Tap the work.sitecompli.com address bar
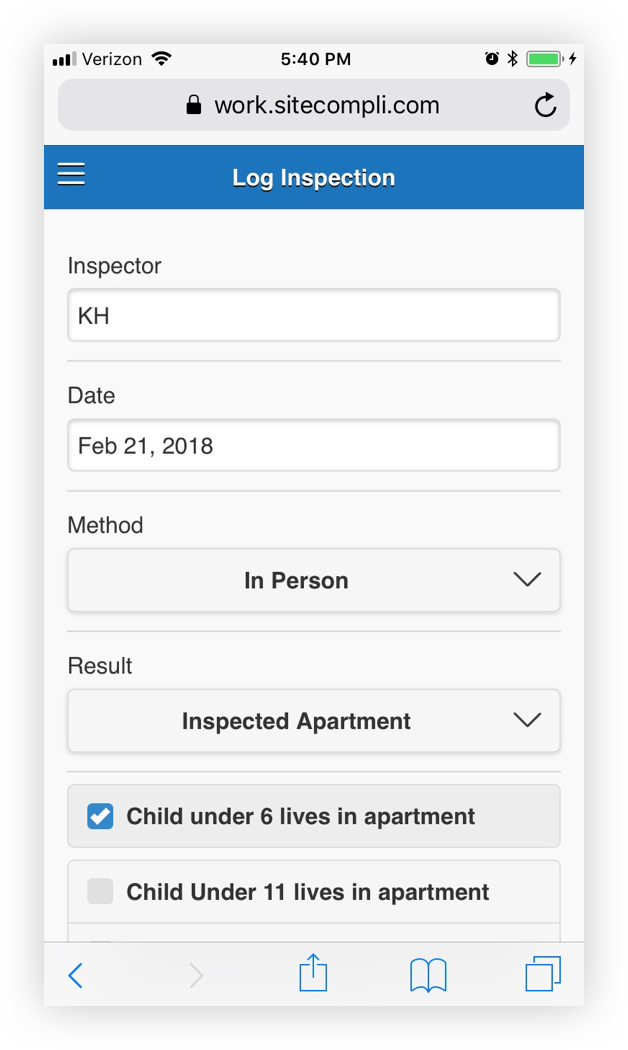The height and width of the screenshot is (1050, 628). [313, 105]
